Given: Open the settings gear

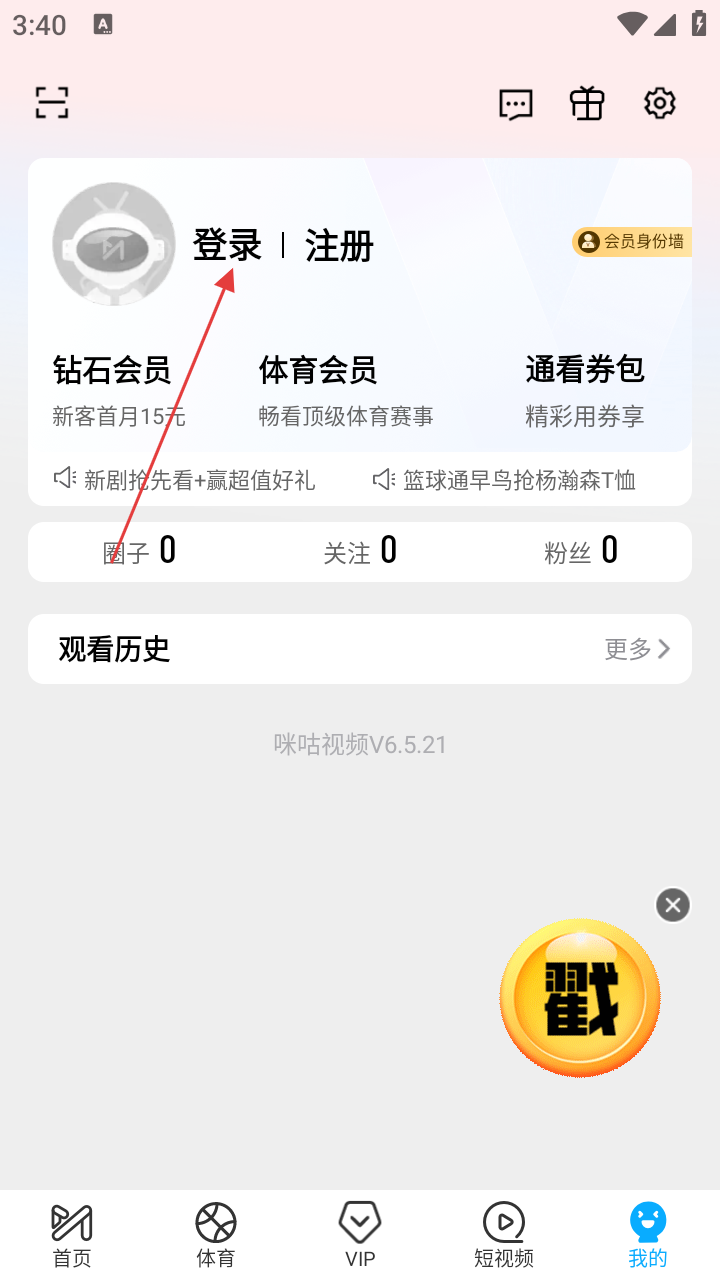Looking at the screenshot, I should coord(659,103).
